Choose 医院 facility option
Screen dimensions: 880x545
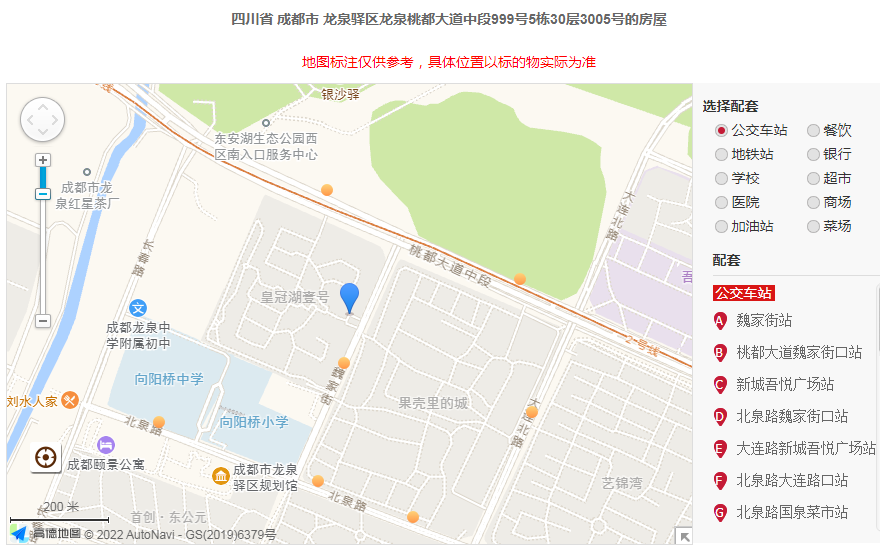pyautogui.click(x=721, y=203)
